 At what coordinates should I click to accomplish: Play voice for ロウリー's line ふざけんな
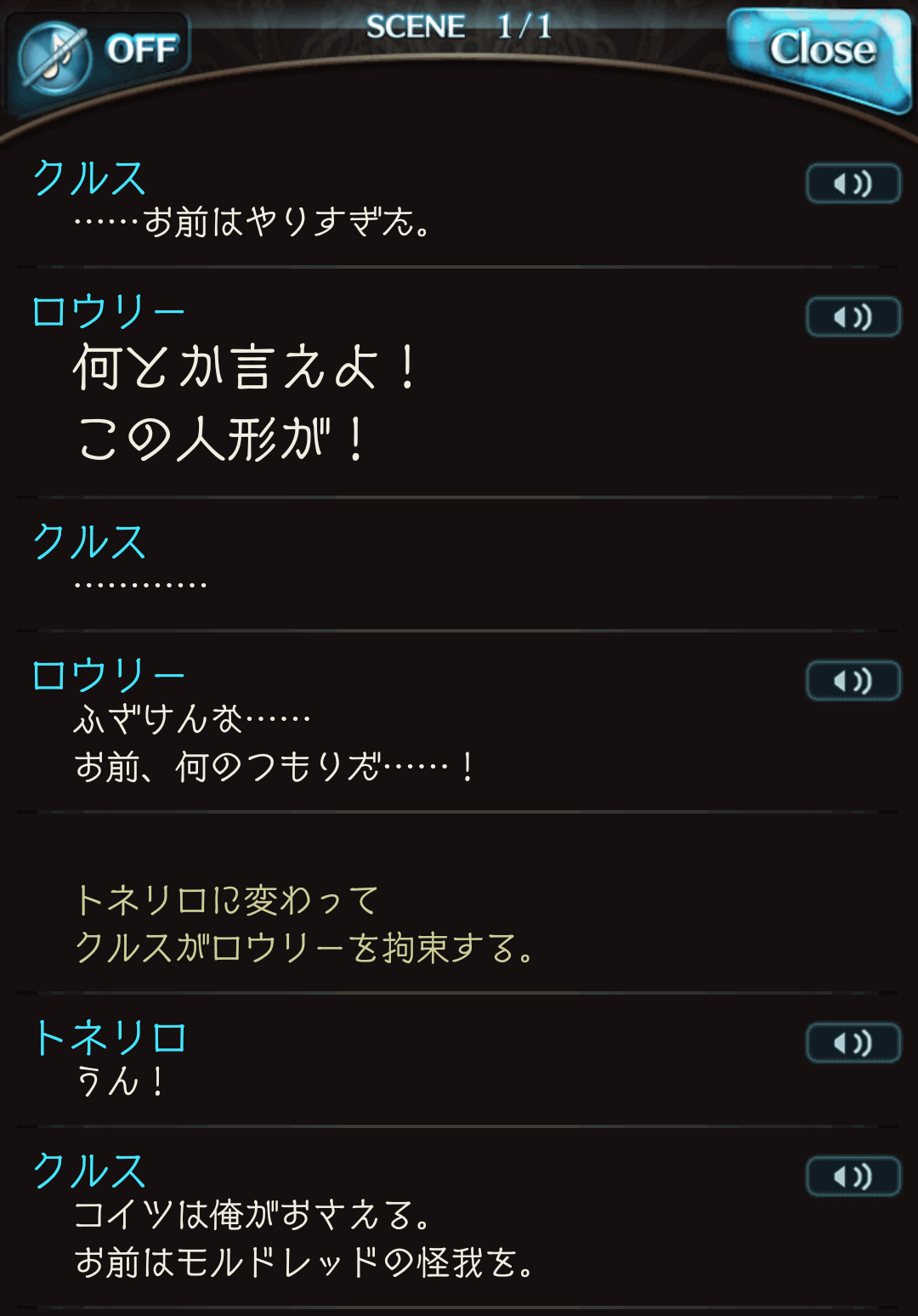(853, 681)
